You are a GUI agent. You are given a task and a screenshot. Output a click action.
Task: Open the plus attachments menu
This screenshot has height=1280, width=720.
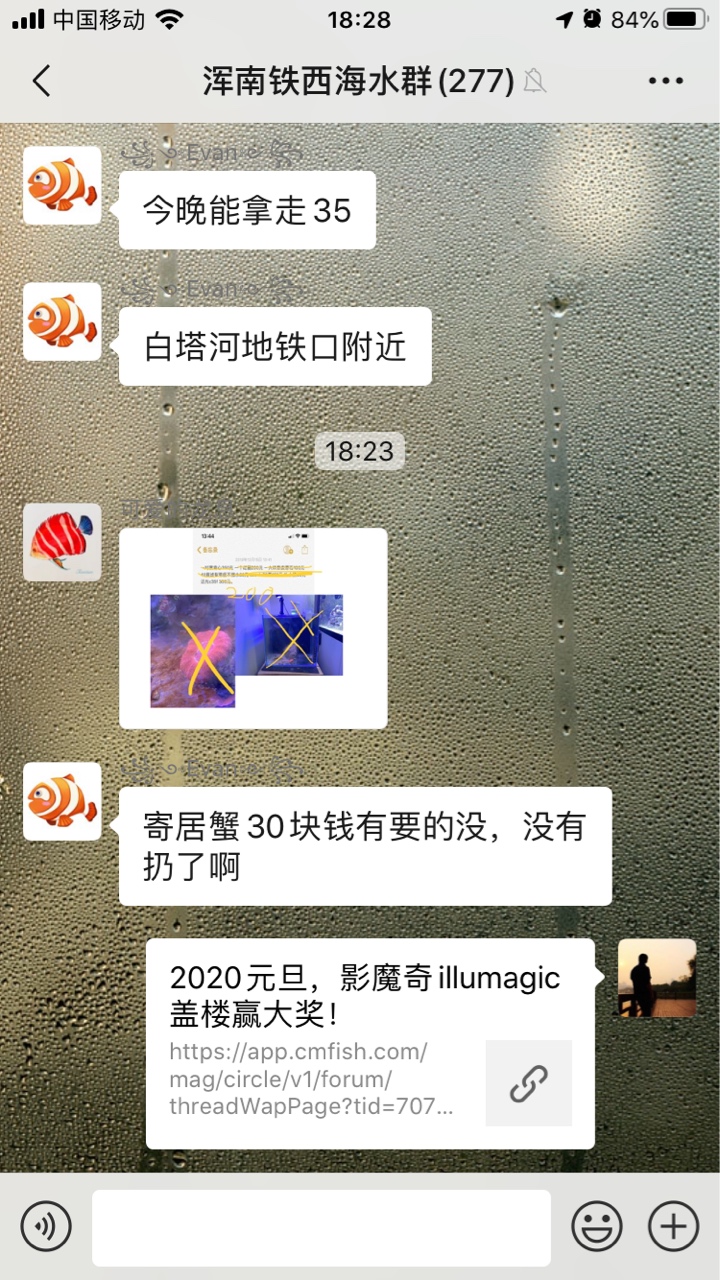(673, 1226)
